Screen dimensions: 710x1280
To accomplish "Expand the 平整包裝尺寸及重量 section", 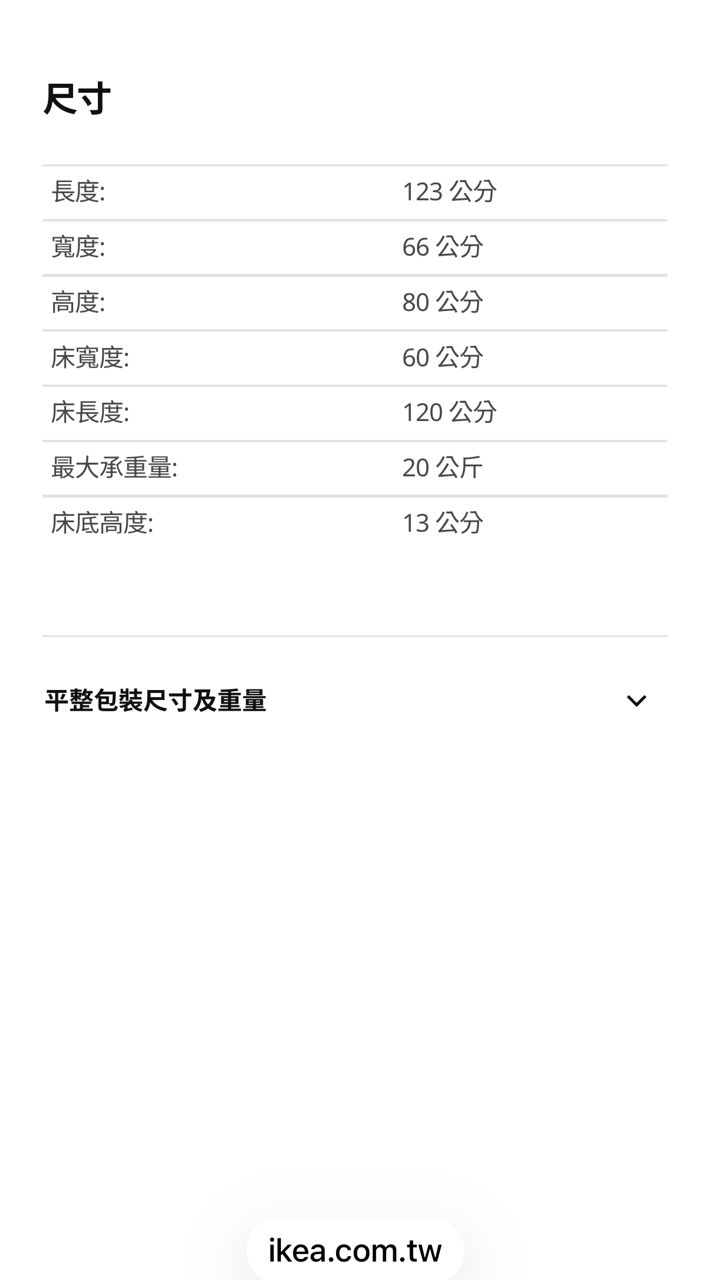I will 636,701.
